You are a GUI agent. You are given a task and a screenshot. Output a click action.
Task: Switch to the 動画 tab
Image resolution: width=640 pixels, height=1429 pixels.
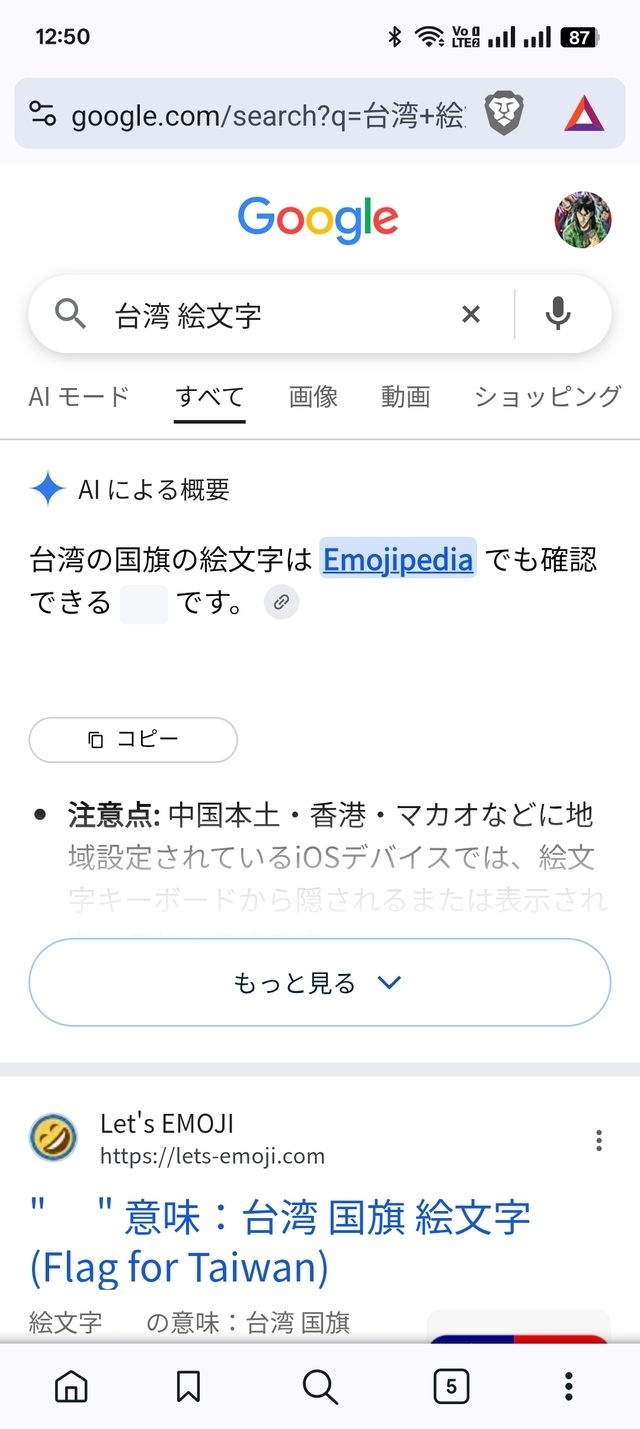[x=405, y=397]
